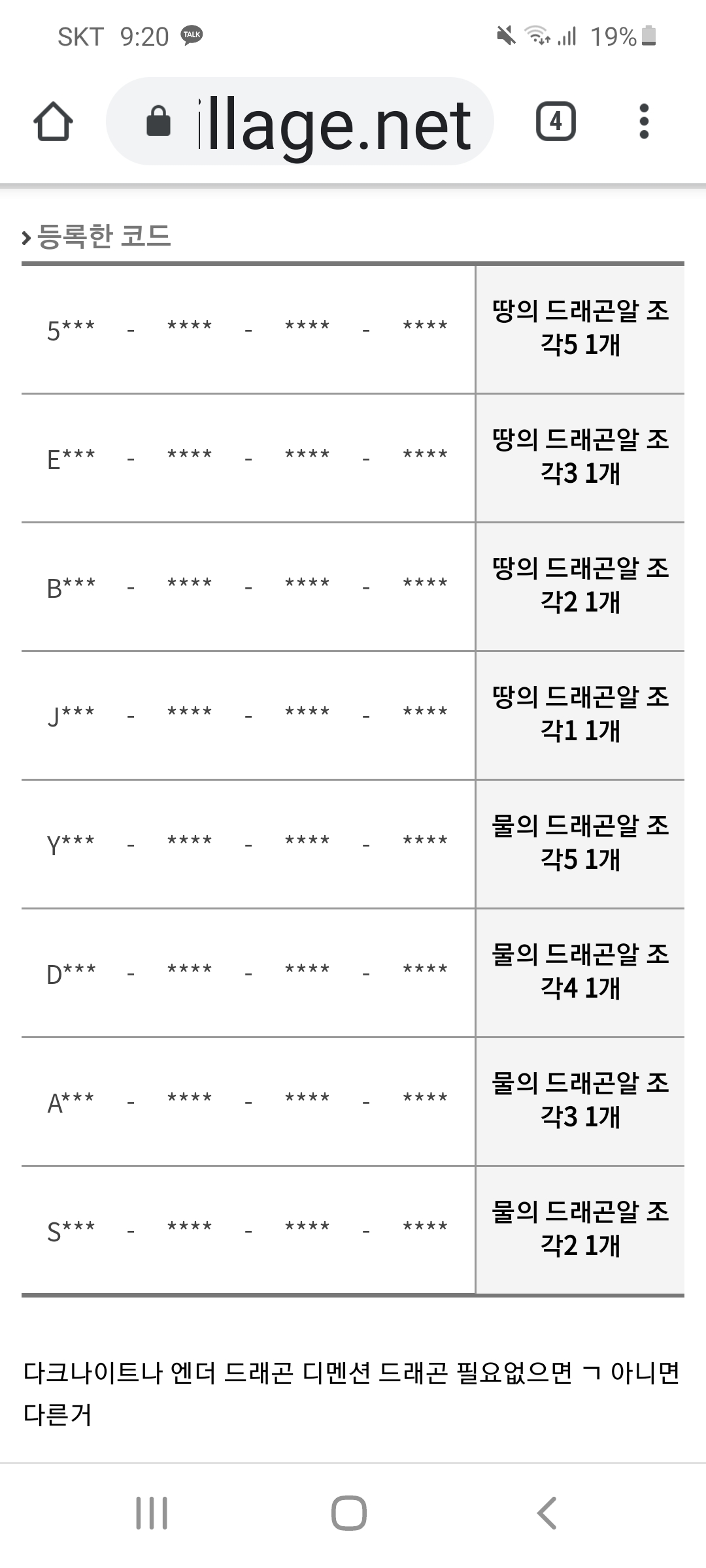Open the tab switcher showing 4
Viewport: 706px width, 1568px height.
(x=556, y=122)
